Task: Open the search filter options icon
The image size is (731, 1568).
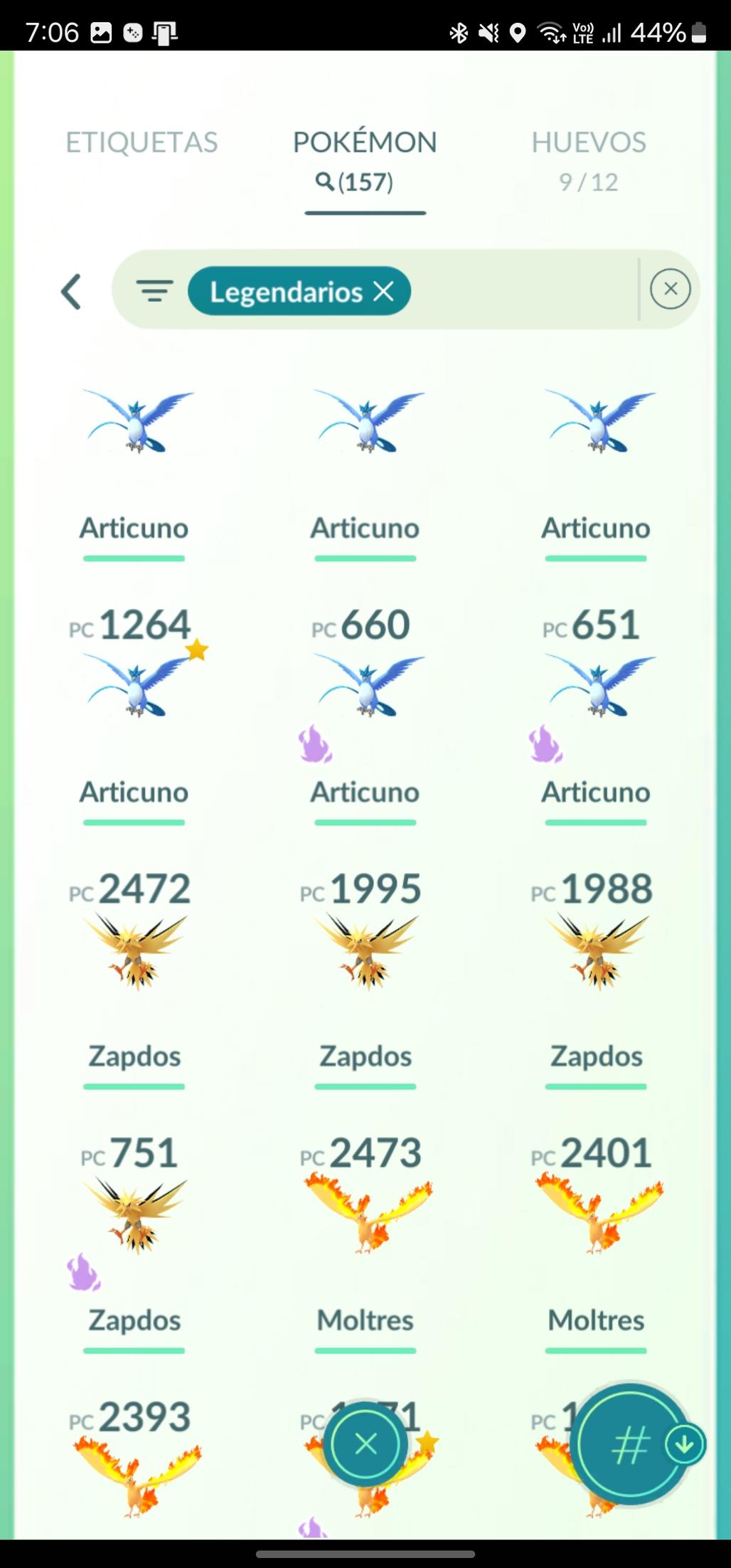Action: point(154,291)
